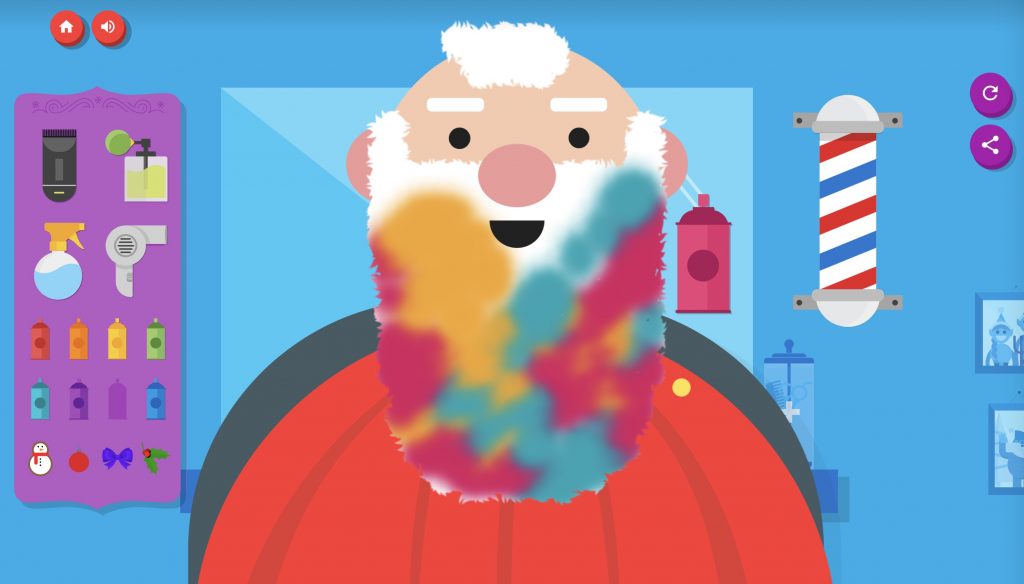1024x584 pixels.
Task: Pick the green spray paint can
Action: pos(156,340)
